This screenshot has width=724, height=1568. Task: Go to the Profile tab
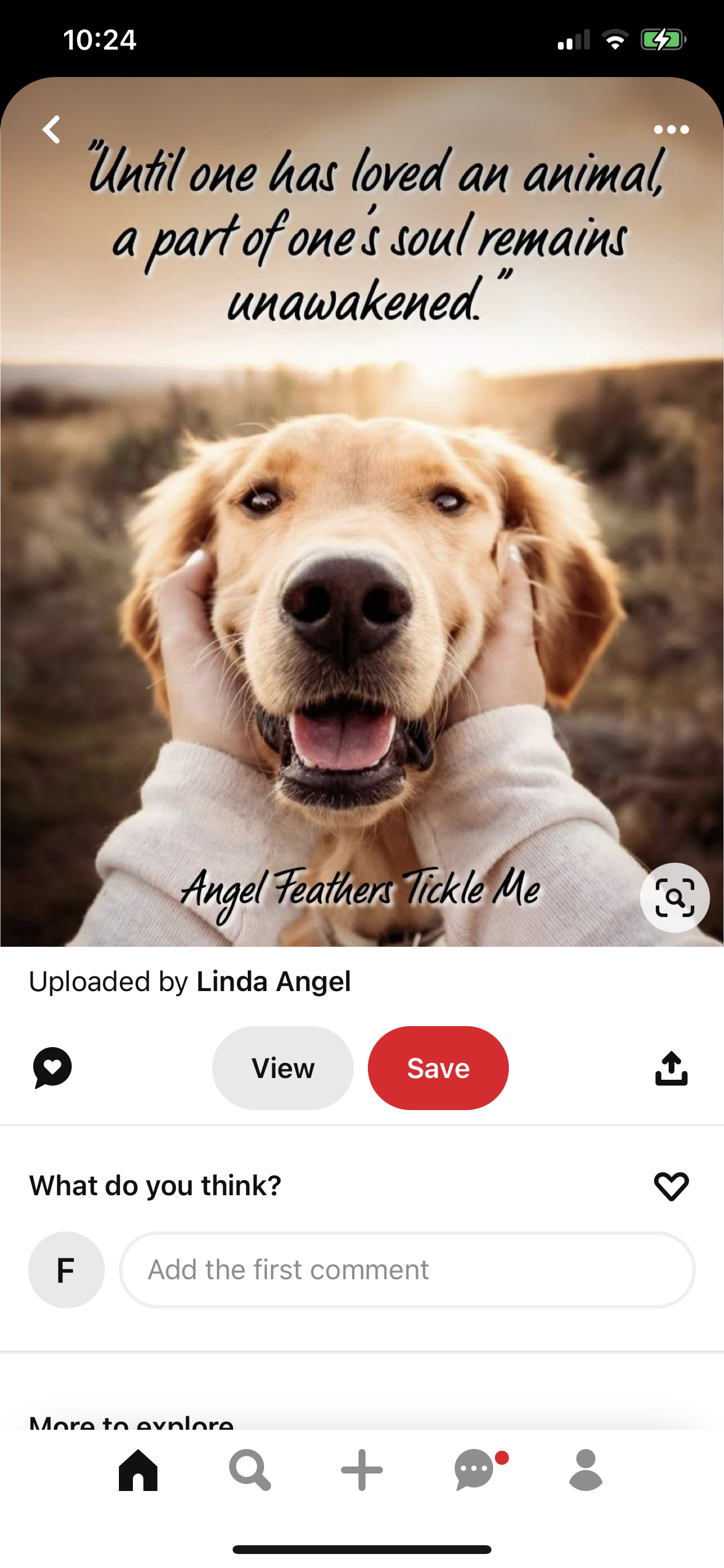(x=585, y=1470)
